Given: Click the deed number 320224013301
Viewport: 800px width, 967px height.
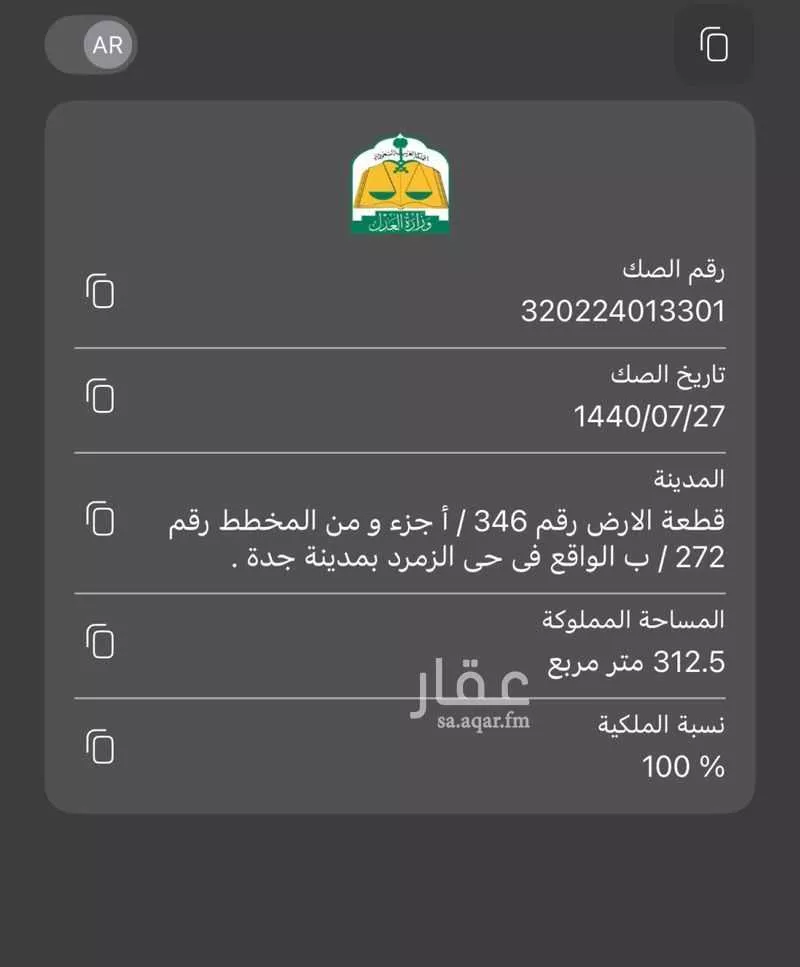Looking at the screenshot, I should click(x=621, y=312).
